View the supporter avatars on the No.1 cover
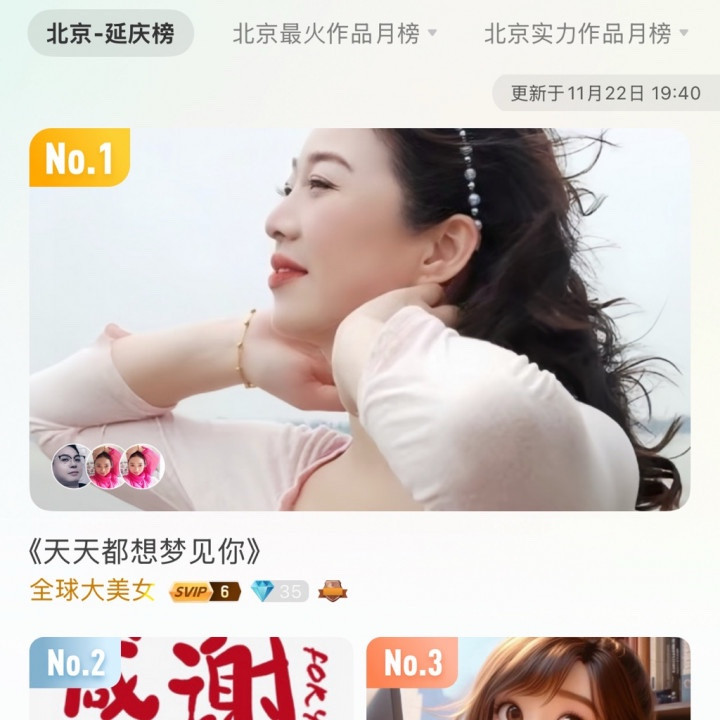 (x=107, y=466)
